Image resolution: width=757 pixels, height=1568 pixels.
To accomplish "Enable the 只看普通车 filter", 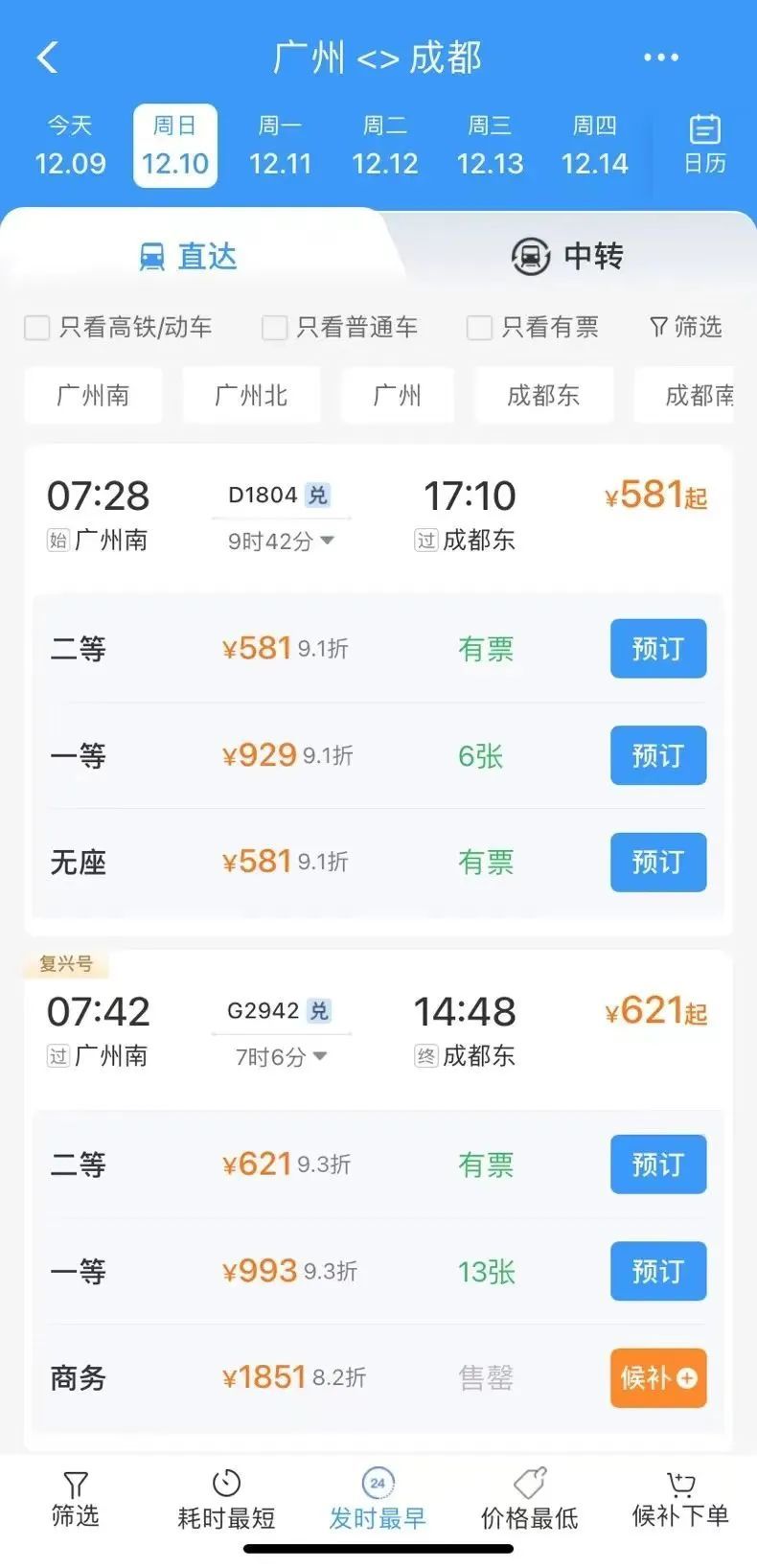I will (275, 328).
